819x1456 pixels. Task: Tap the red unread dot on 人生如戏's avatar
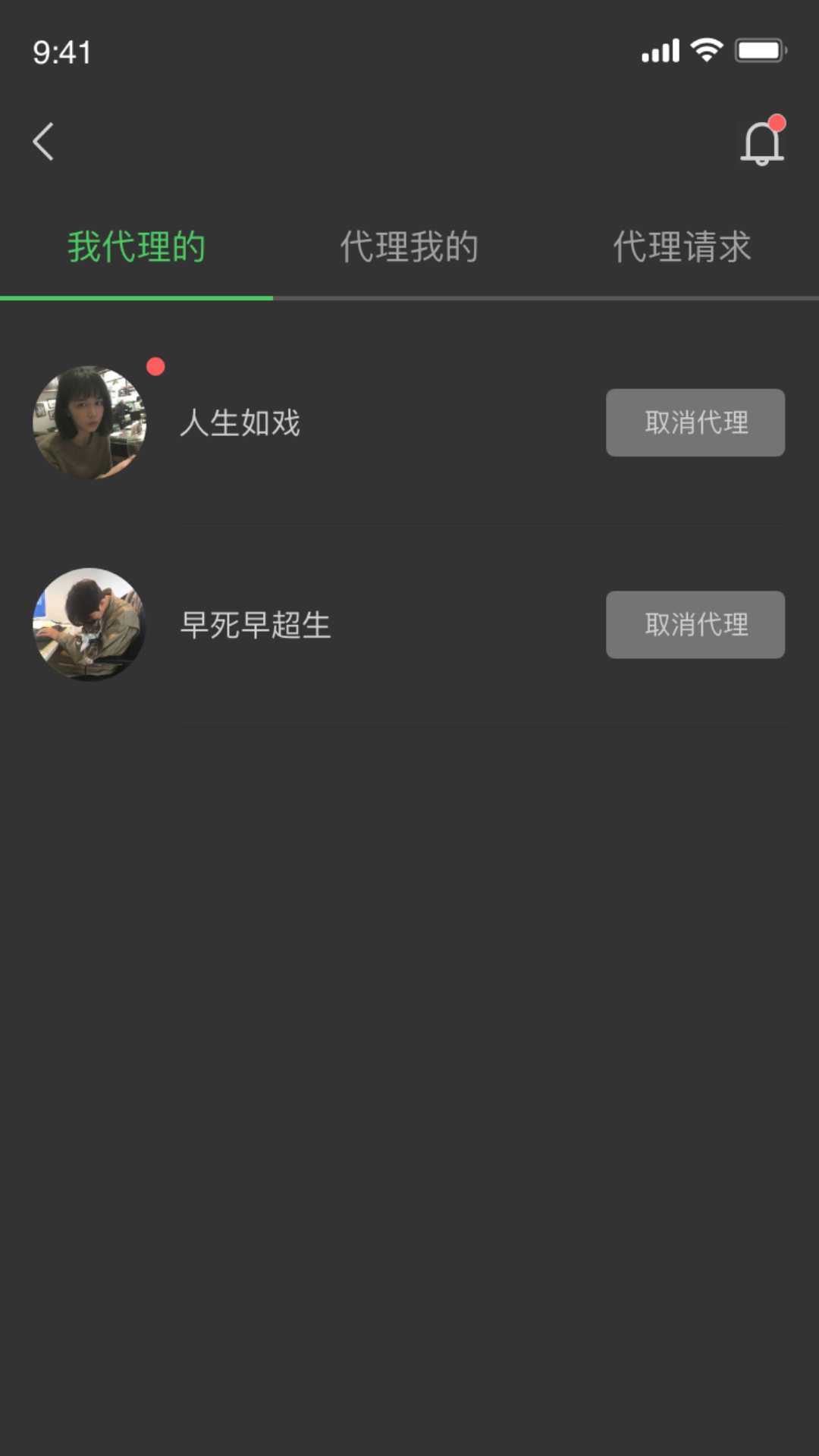tap(156, 366)
